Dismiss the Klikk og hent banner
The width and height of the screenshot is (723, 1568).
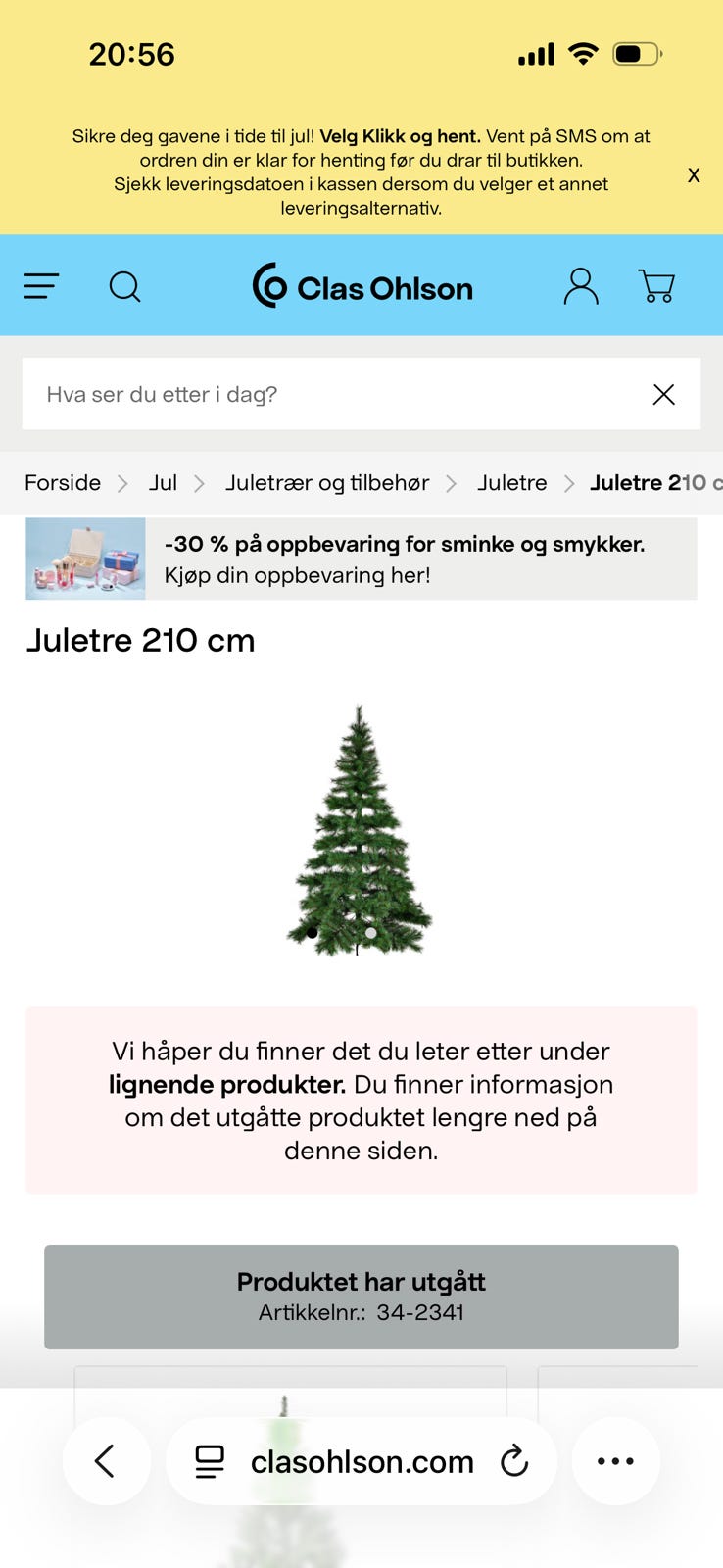pos(694,174)
